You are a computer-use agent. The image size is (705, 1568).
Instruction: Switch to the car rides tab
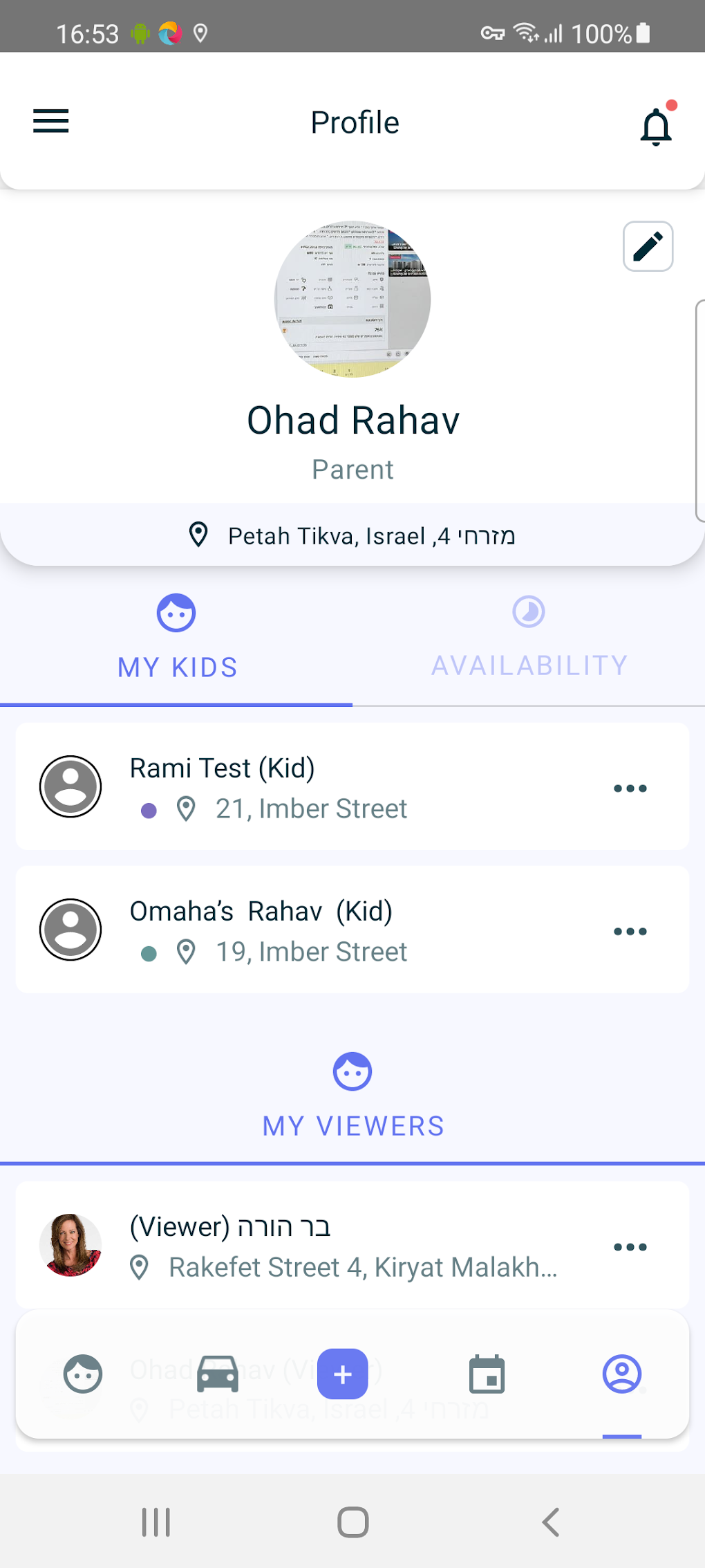[x=218, y=1374]
